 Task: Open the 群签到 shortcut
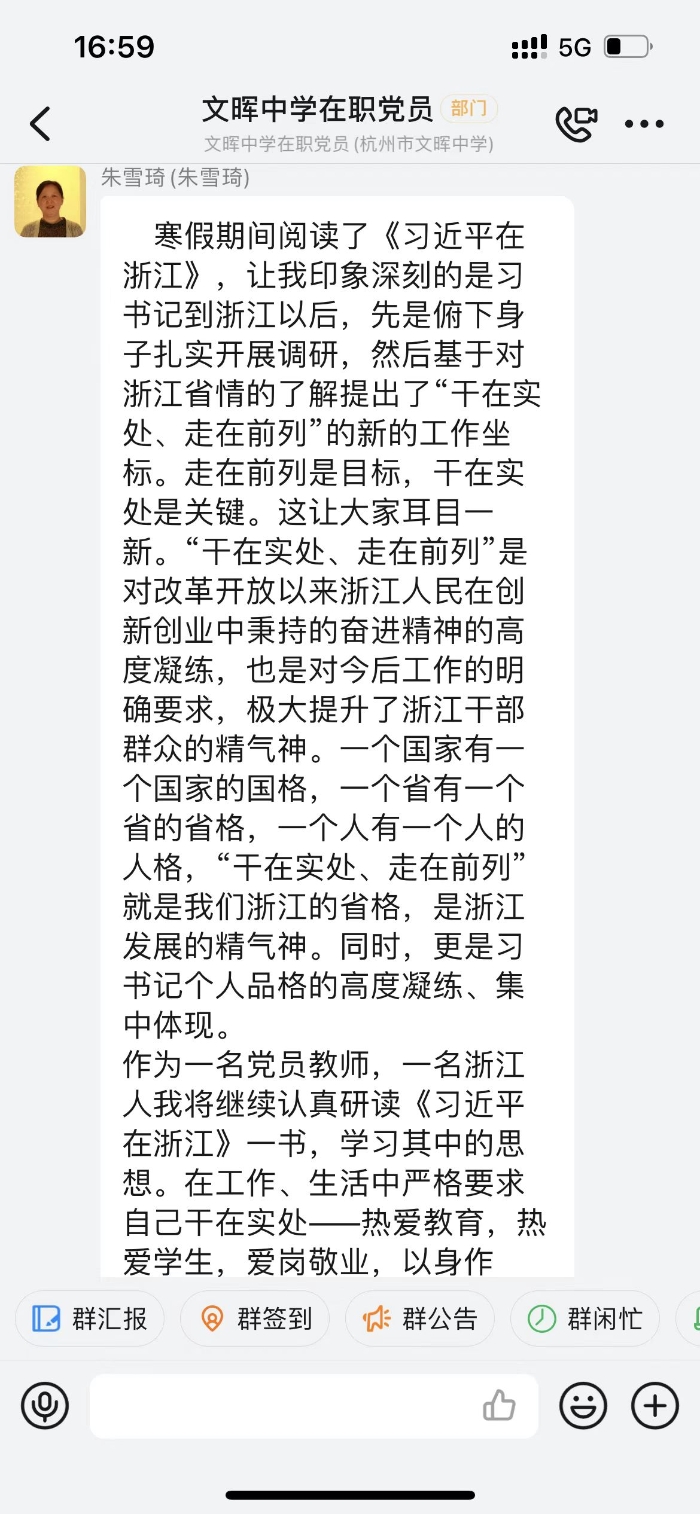[255, 1318]
